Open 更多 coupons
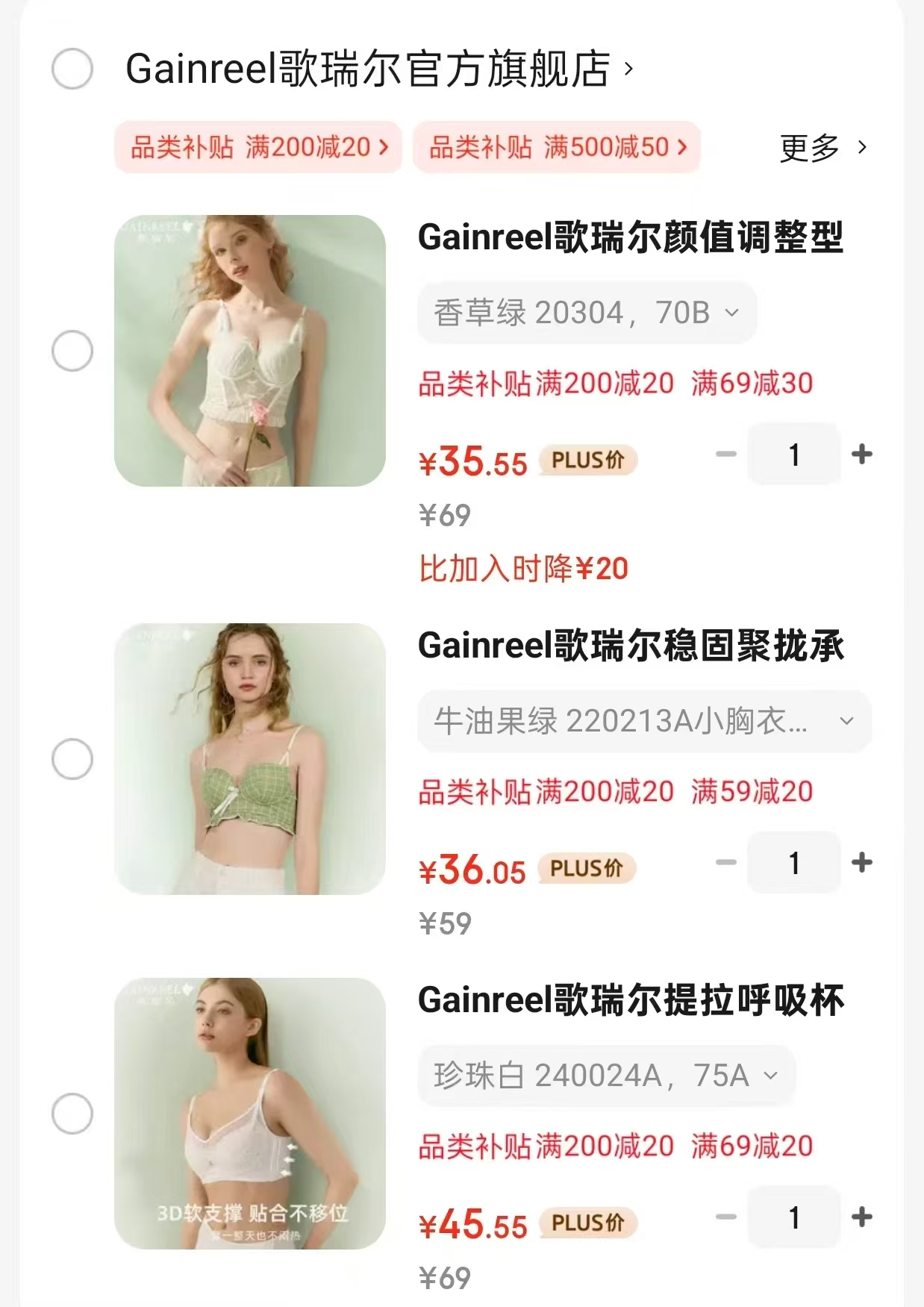924x1307 pixels. pos(822,148)
